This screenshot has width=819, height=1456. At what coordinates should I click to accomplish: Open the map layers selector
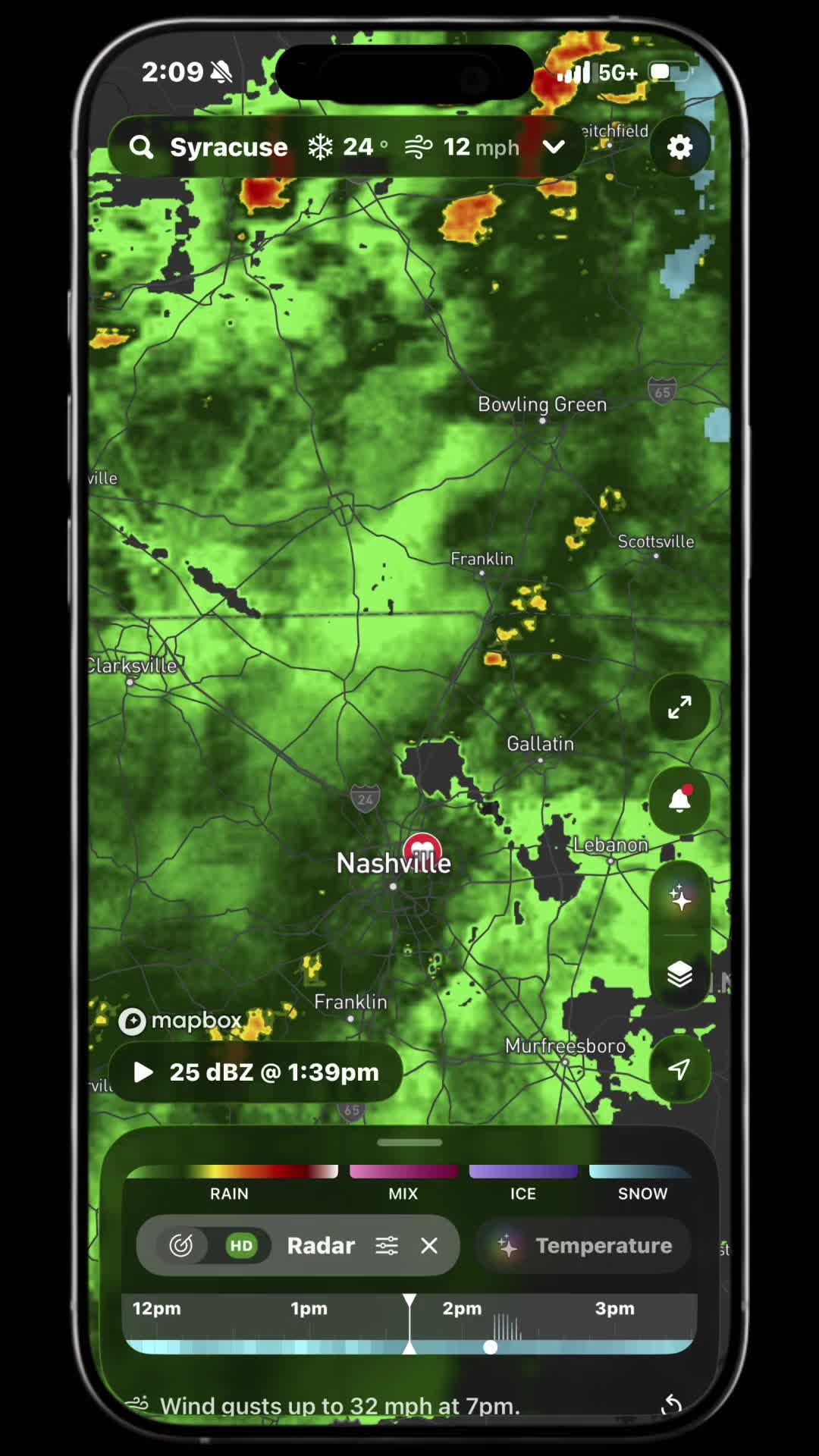(679, 974)
